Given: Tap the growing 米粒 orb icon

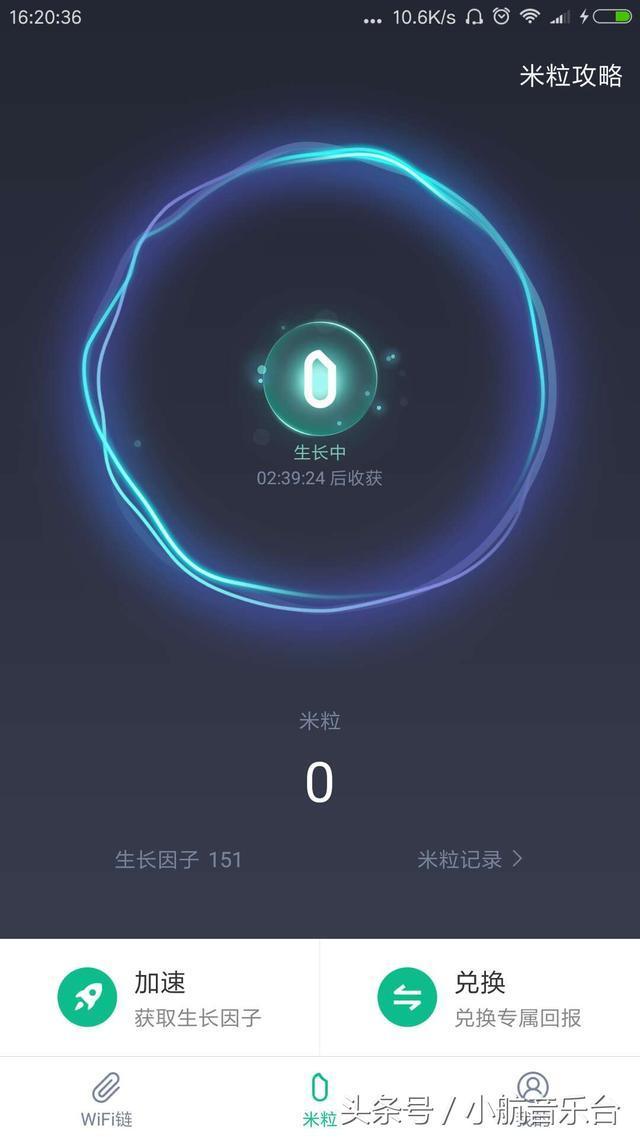Looking at the screenshot, I should click(x=320, y=380).
